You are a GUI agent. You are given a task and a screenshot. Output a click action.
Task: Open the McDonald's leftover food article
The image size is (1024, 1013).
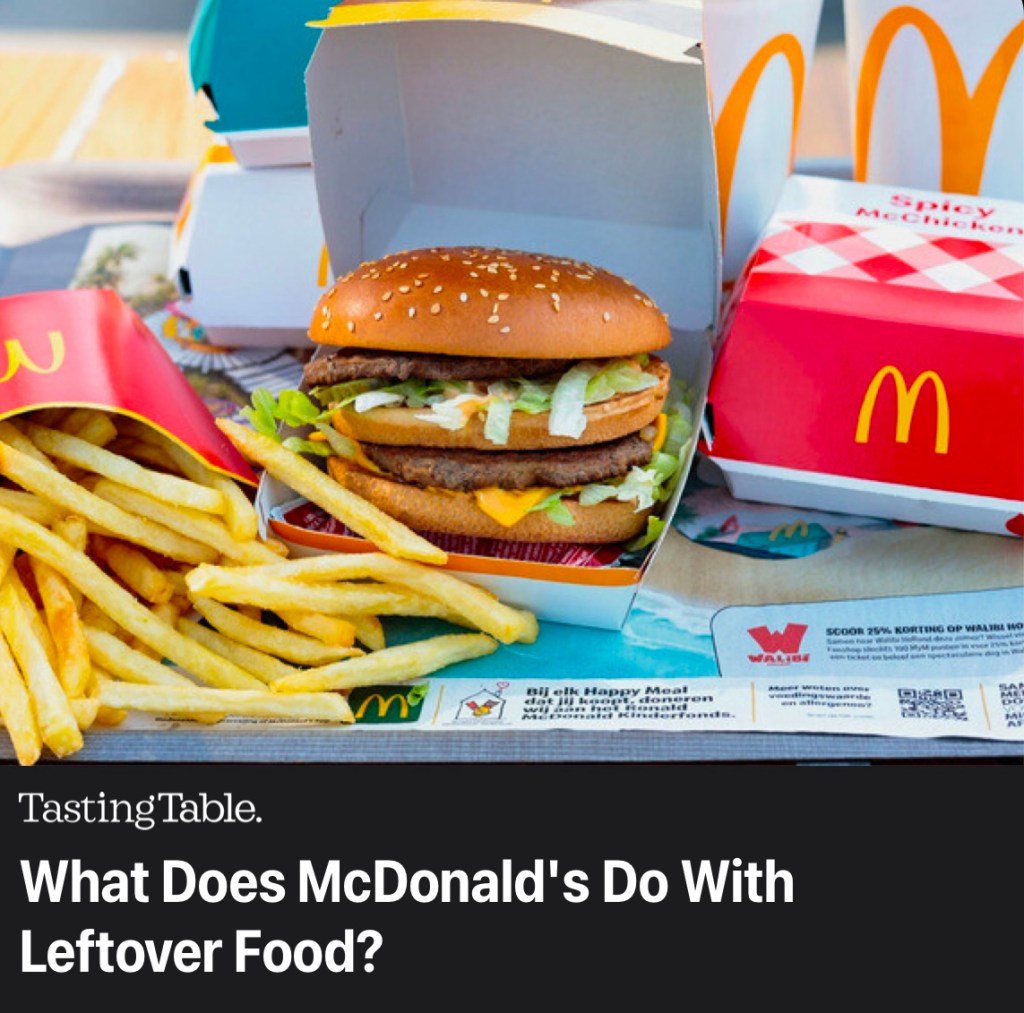pos(406,916)
